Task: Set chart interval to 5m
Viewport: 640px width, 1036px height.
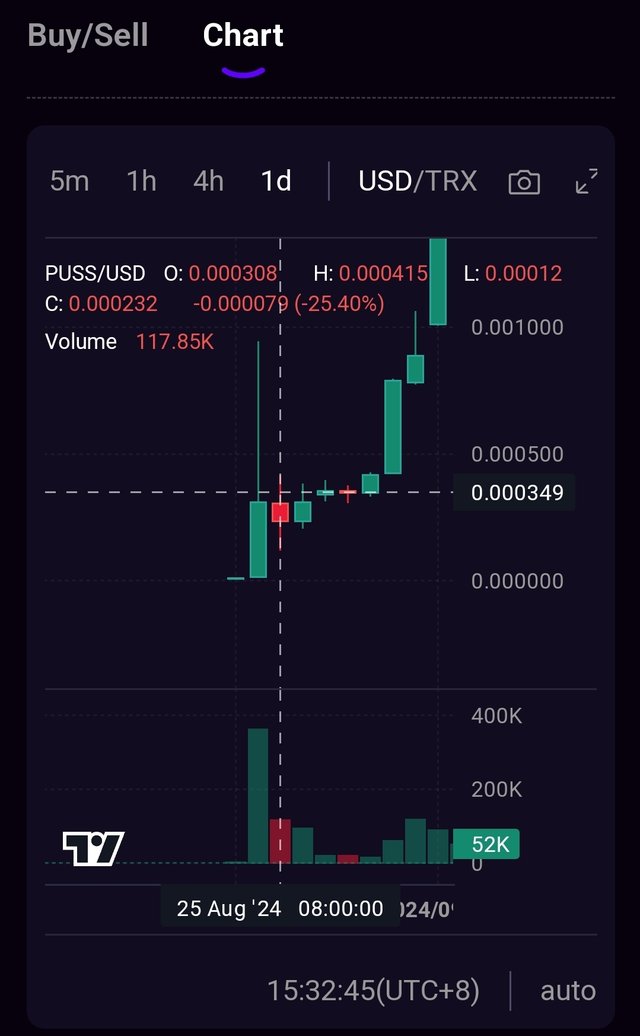Action: click(69, 181)
